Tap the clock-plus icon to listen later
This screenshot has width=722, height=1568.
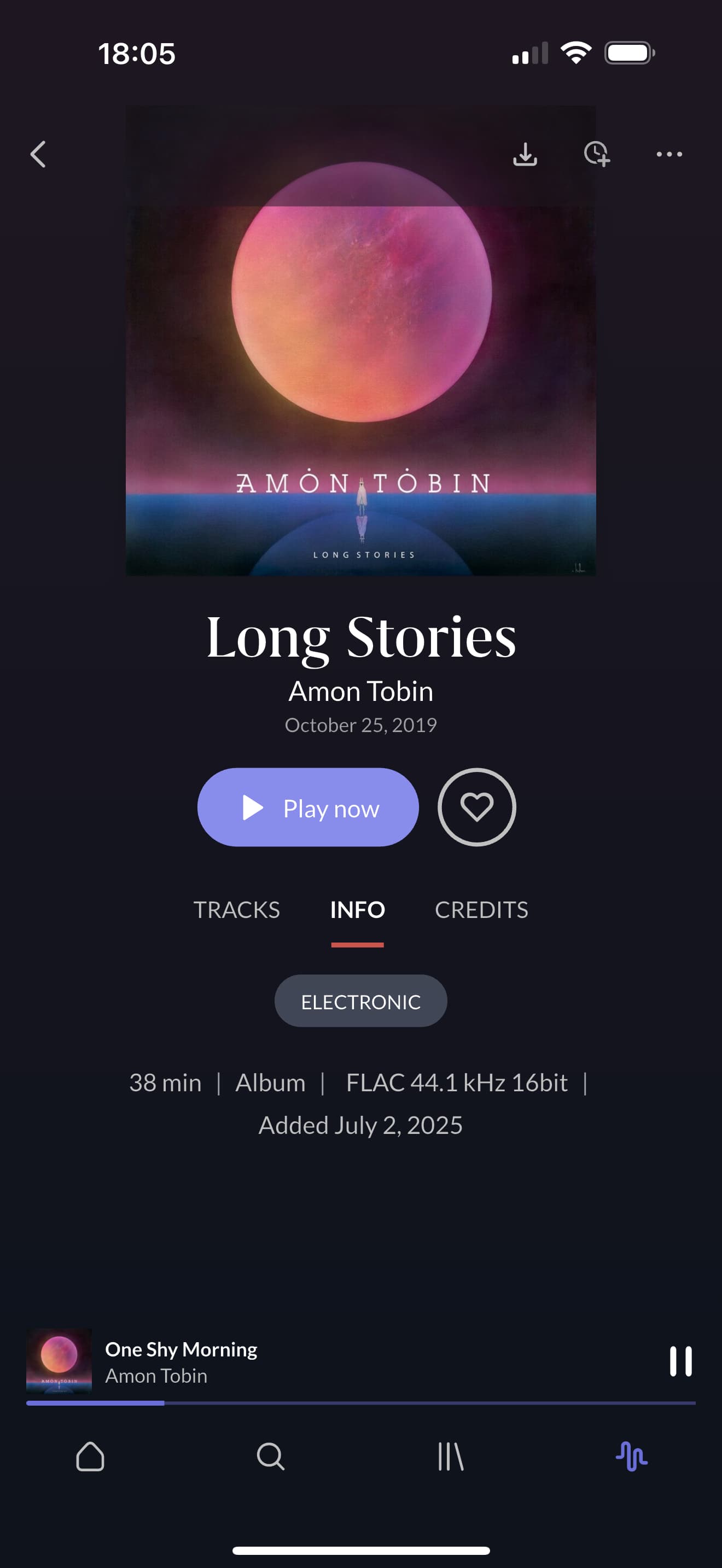(x=597, y=154)
